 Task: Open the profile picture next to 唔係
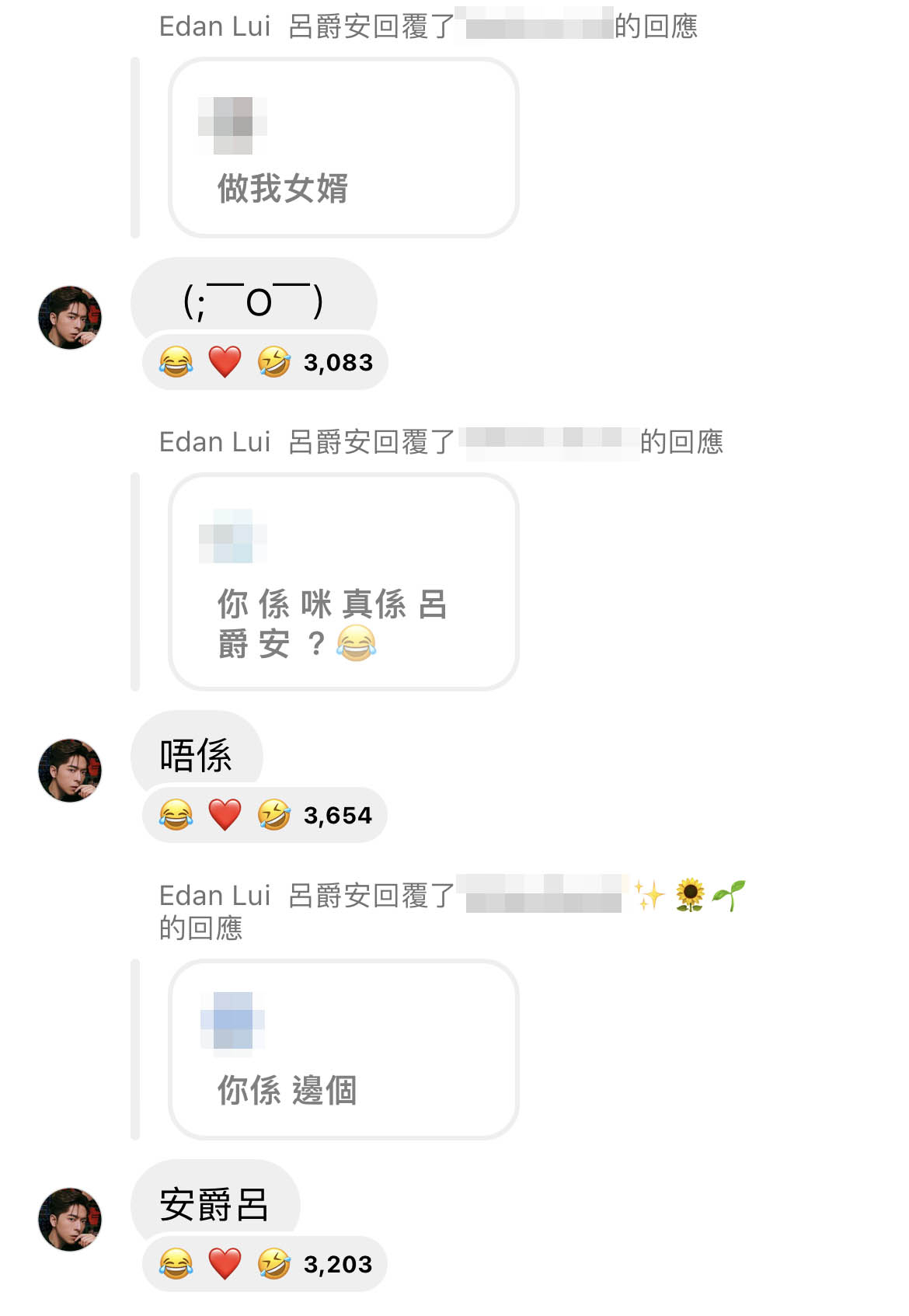point(70,770)
